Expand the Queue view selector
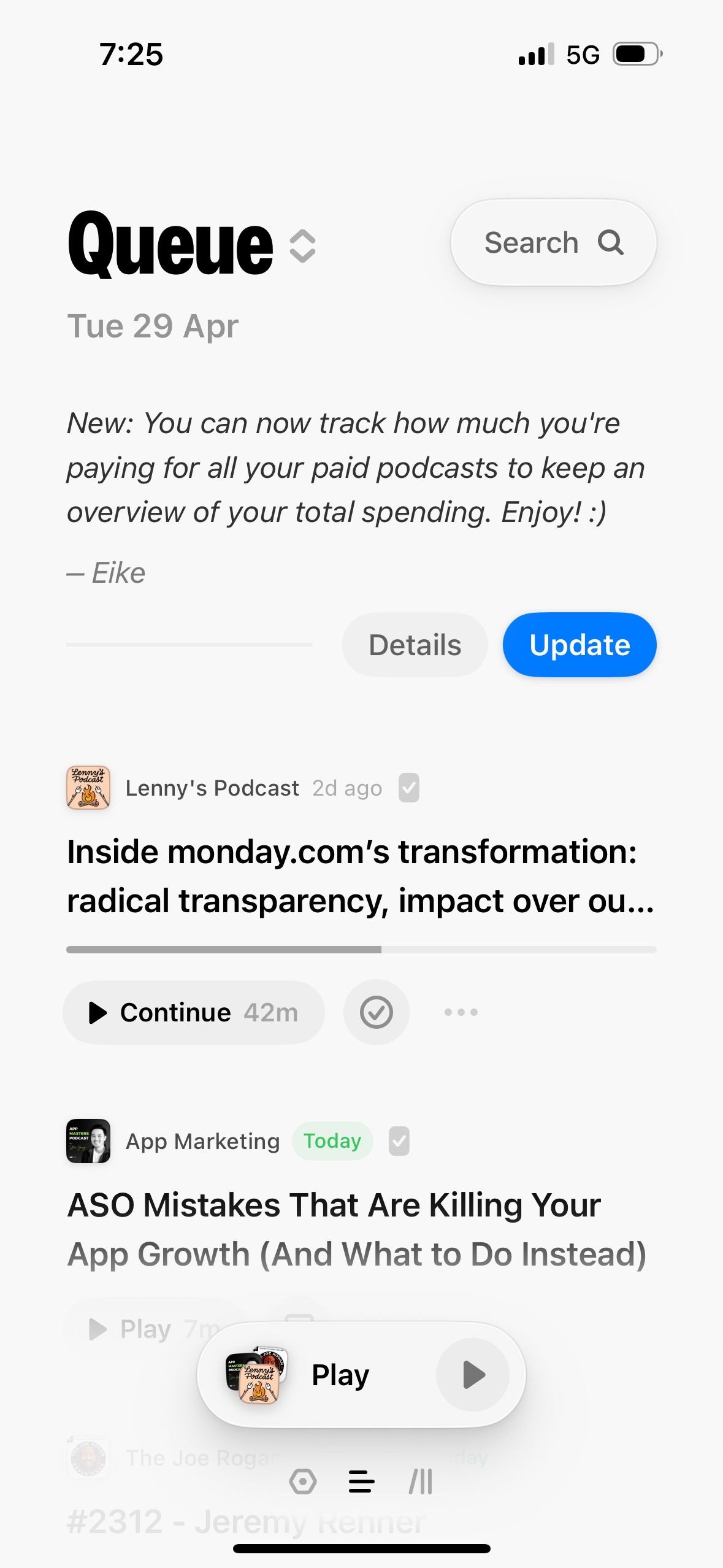 (302, 246)
